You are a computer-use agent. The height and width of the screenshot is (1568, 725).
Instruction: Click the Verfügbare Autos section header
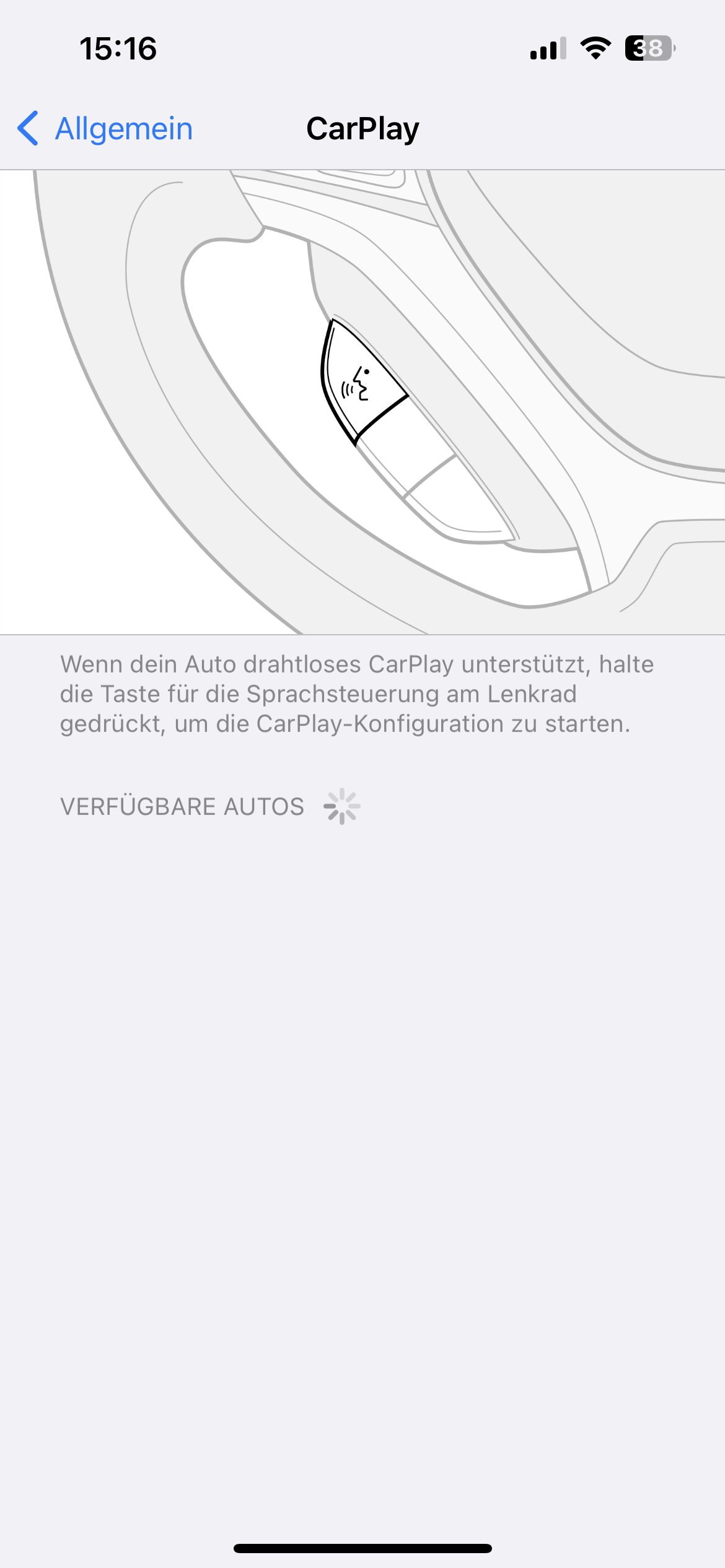(182, 806)
